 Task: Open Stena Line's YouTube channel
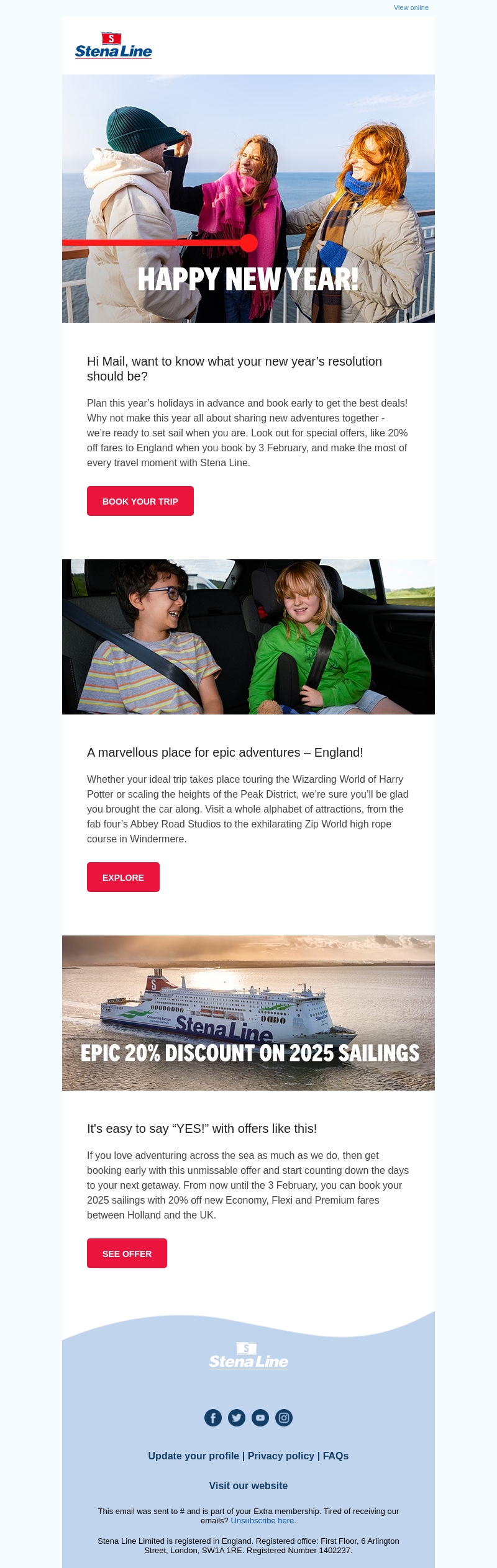(260, 1418)
